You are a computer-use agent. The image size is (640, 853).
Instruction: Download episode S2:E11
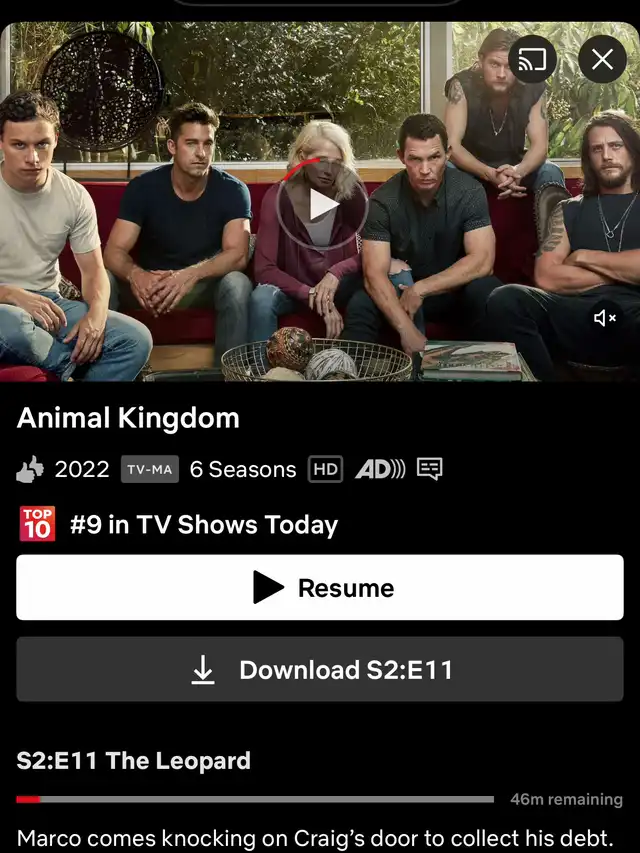[320, 670]
